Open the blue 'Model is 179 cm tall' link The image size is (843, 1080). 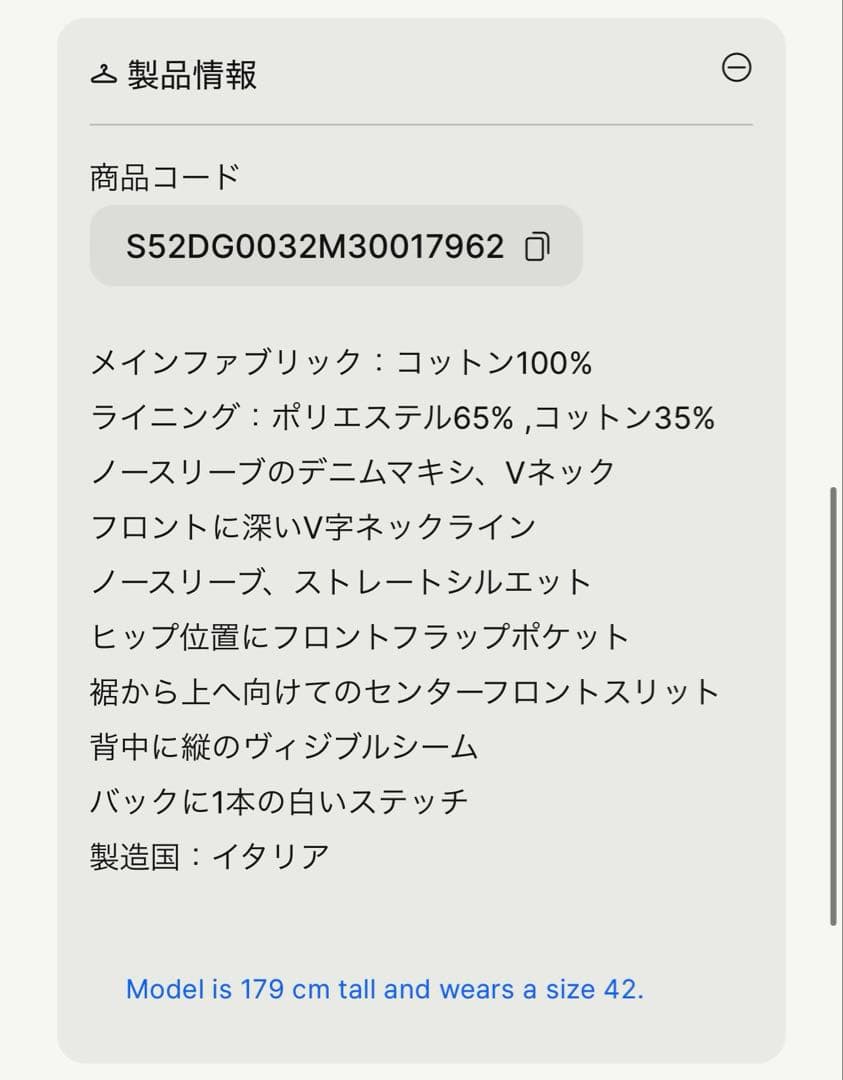pyautogui.click(x=384, y=990)
